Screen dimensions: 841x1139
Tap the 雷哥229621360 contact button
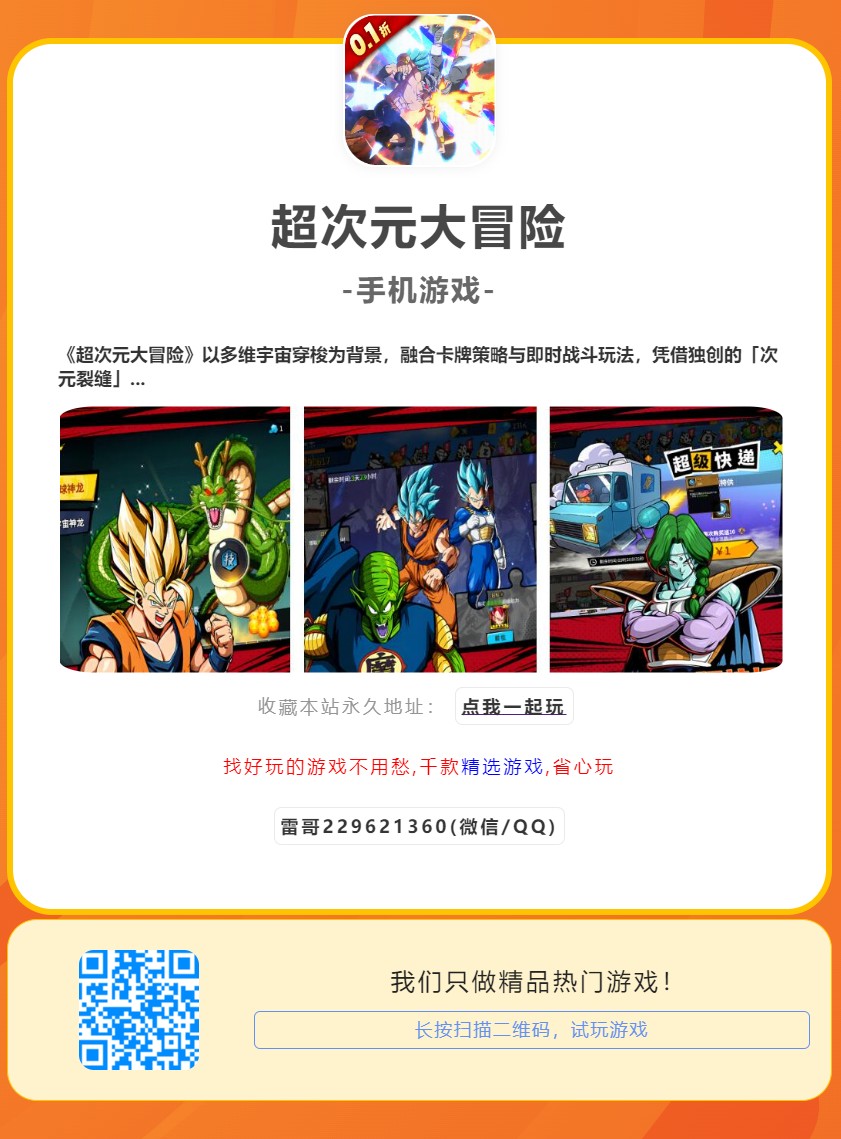pyautogui.click(x=419, y=827)
